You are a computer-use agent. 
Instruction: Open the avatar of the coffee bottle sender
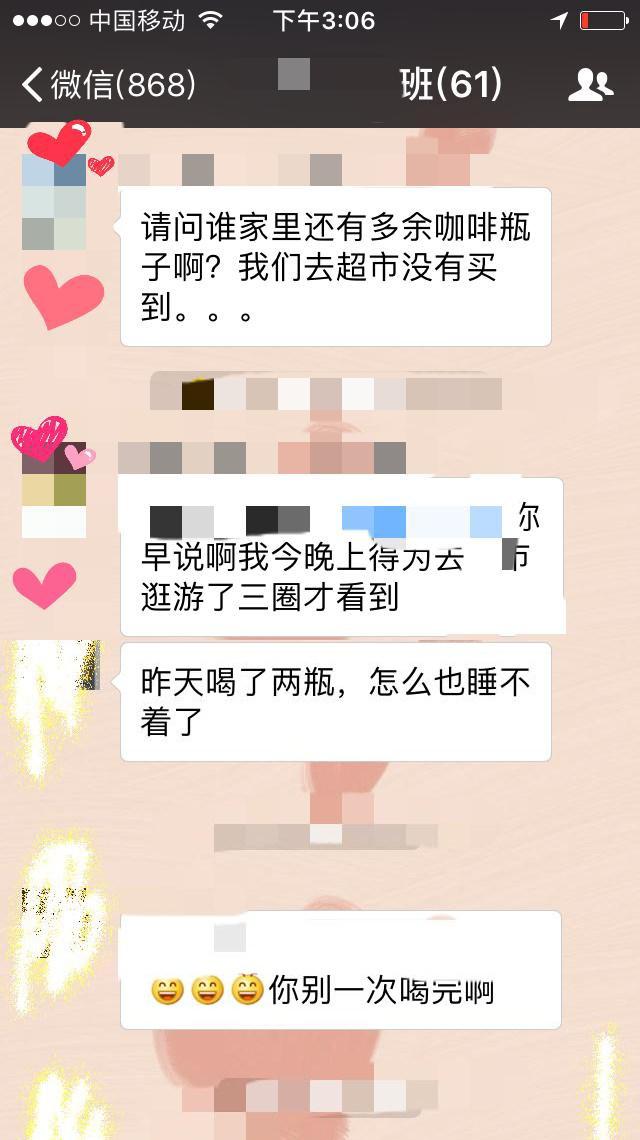[x=54, y=202]
